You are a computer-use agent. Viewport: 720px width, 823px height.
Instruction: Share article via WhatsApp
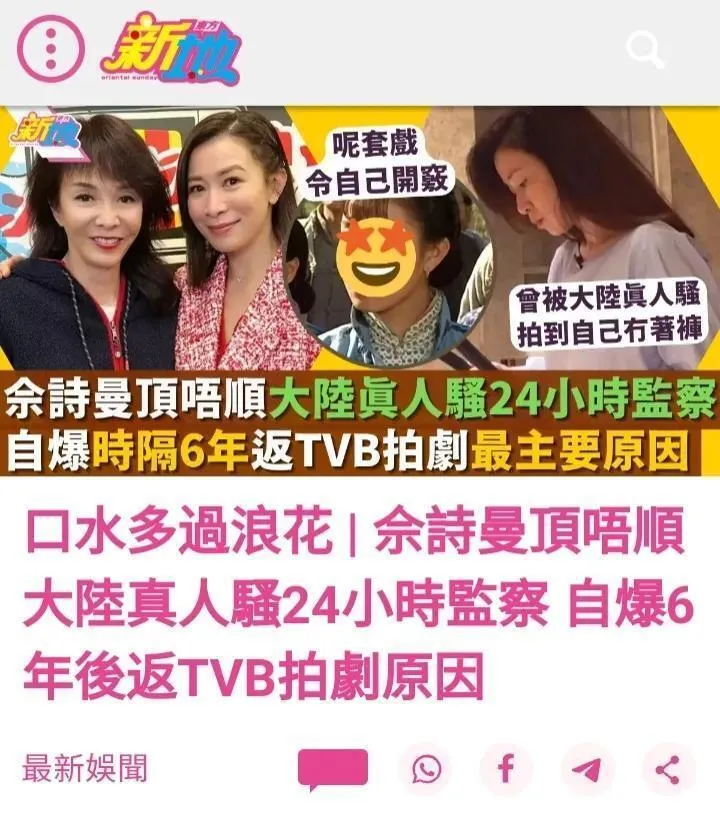(x=426, y=769)
